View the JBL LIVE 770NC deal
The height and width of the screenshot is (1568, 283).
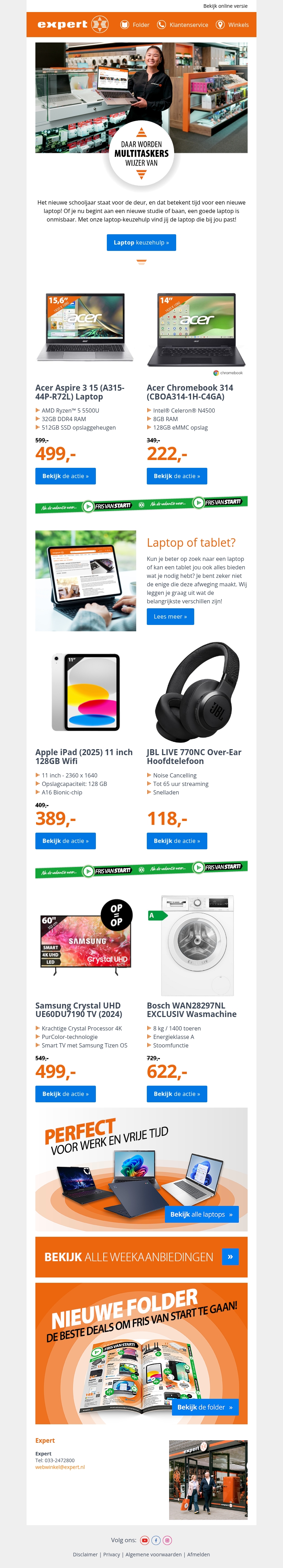177,840
